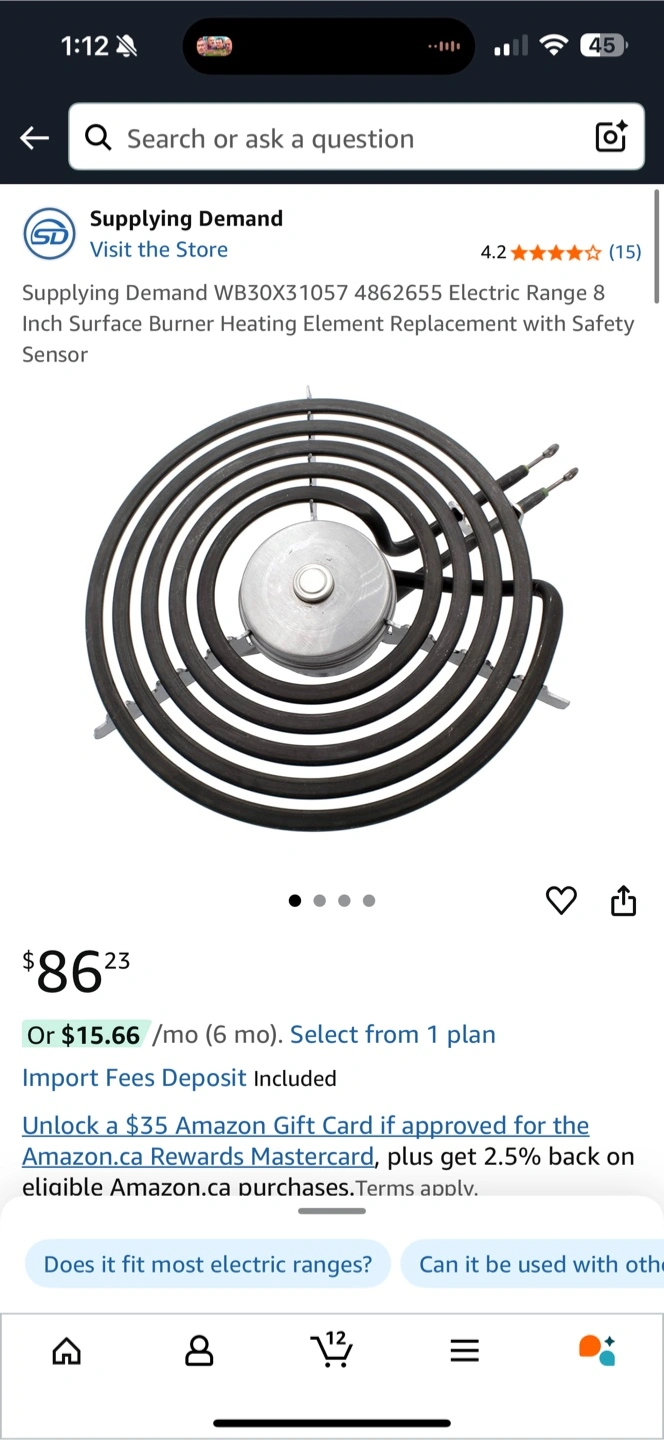Viewport: 664px width, 1440px height.
Task: Add this item to wish list heart
Action: (x=561, y=901)
